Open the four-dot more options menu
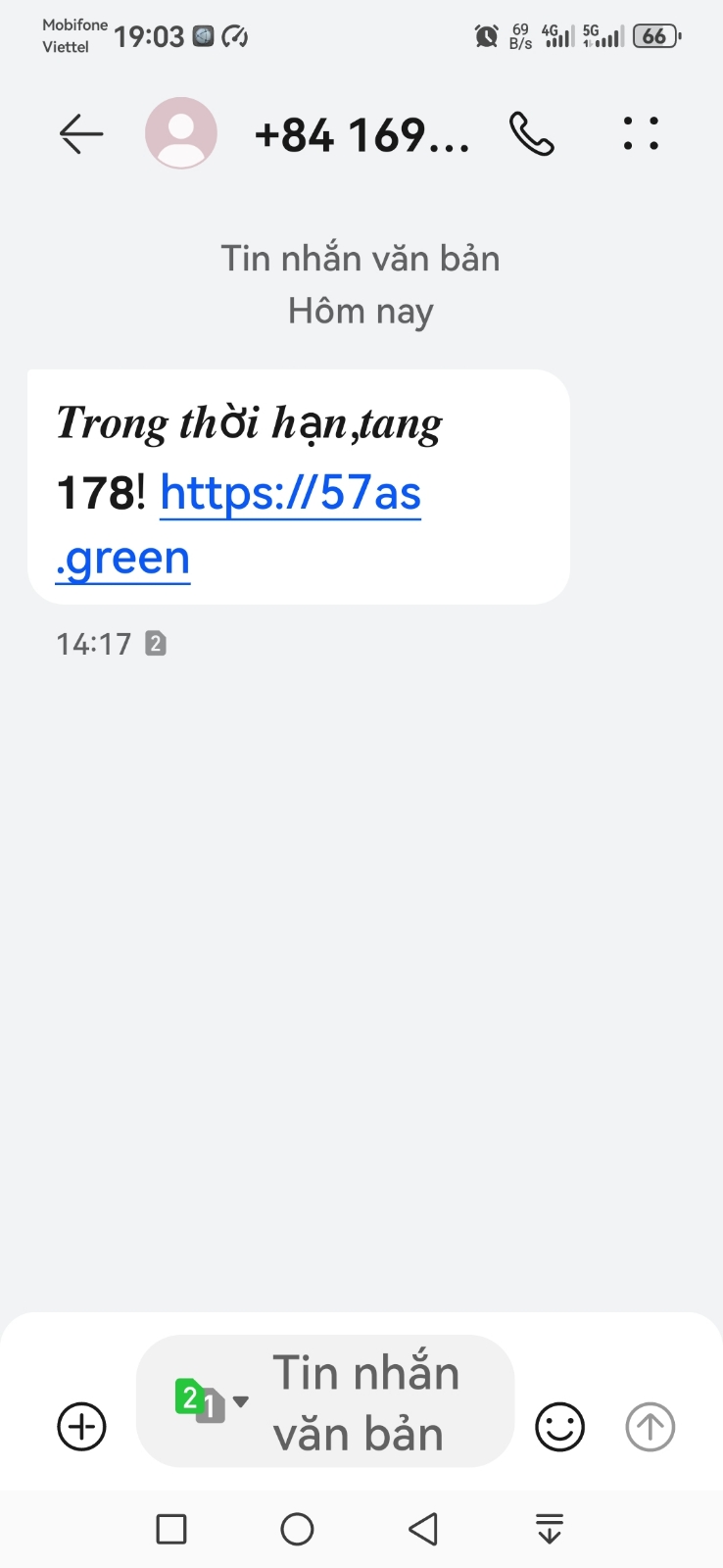The image size is (723, 1568). pos(641,133)
